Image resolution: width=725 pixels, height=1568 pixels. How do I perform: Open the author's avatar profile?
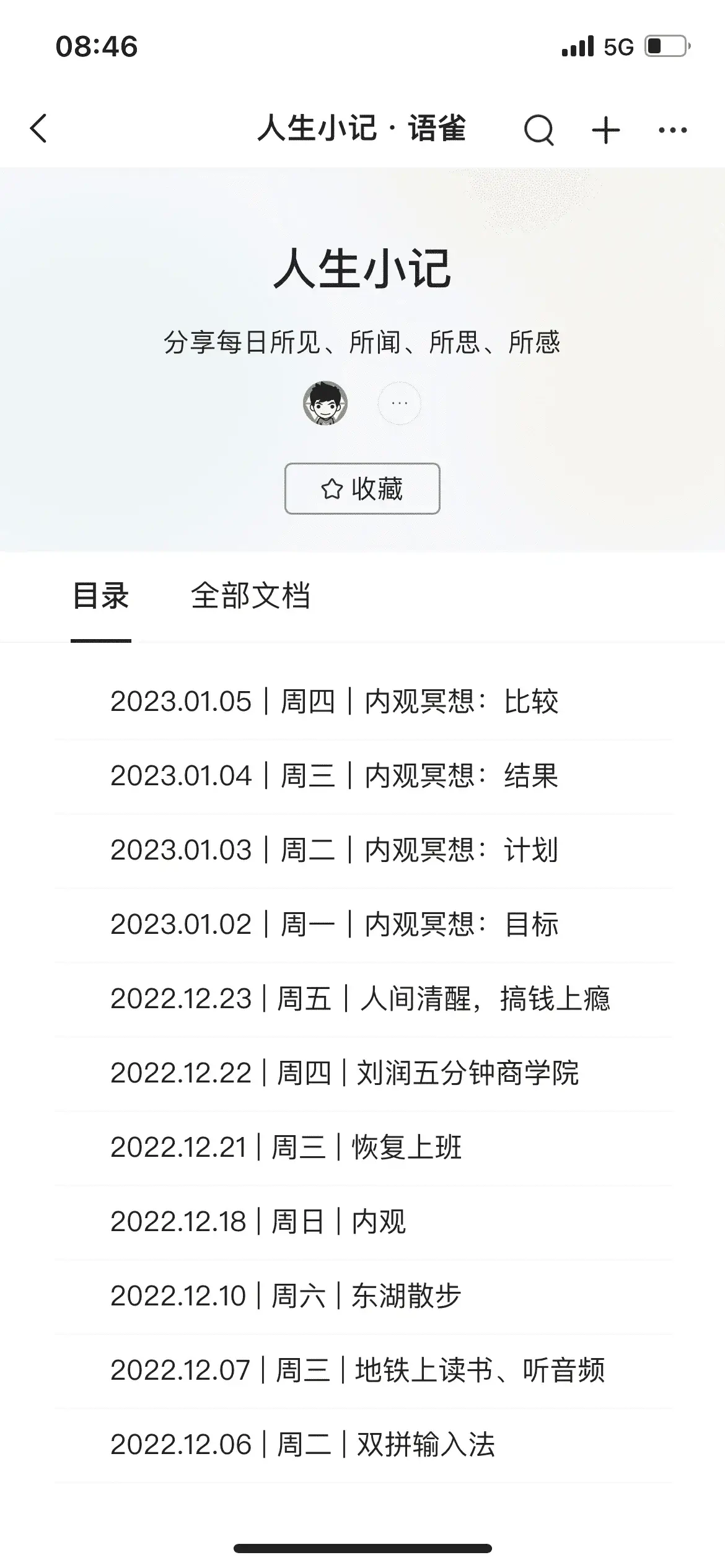tap(325, 403)
